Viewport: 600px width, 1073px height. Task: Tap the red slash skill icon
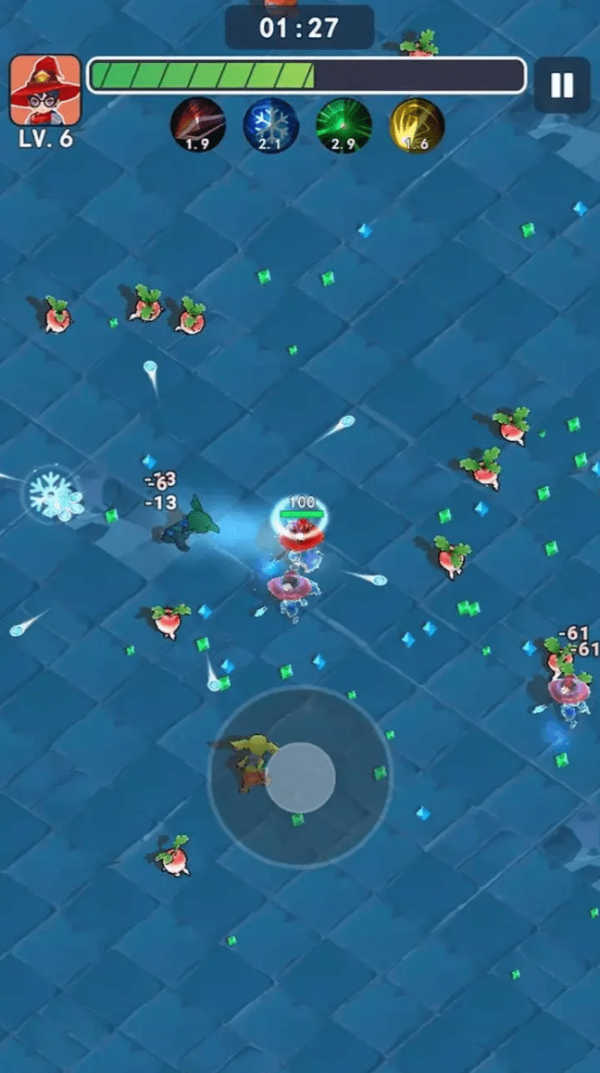pos(198,125)
